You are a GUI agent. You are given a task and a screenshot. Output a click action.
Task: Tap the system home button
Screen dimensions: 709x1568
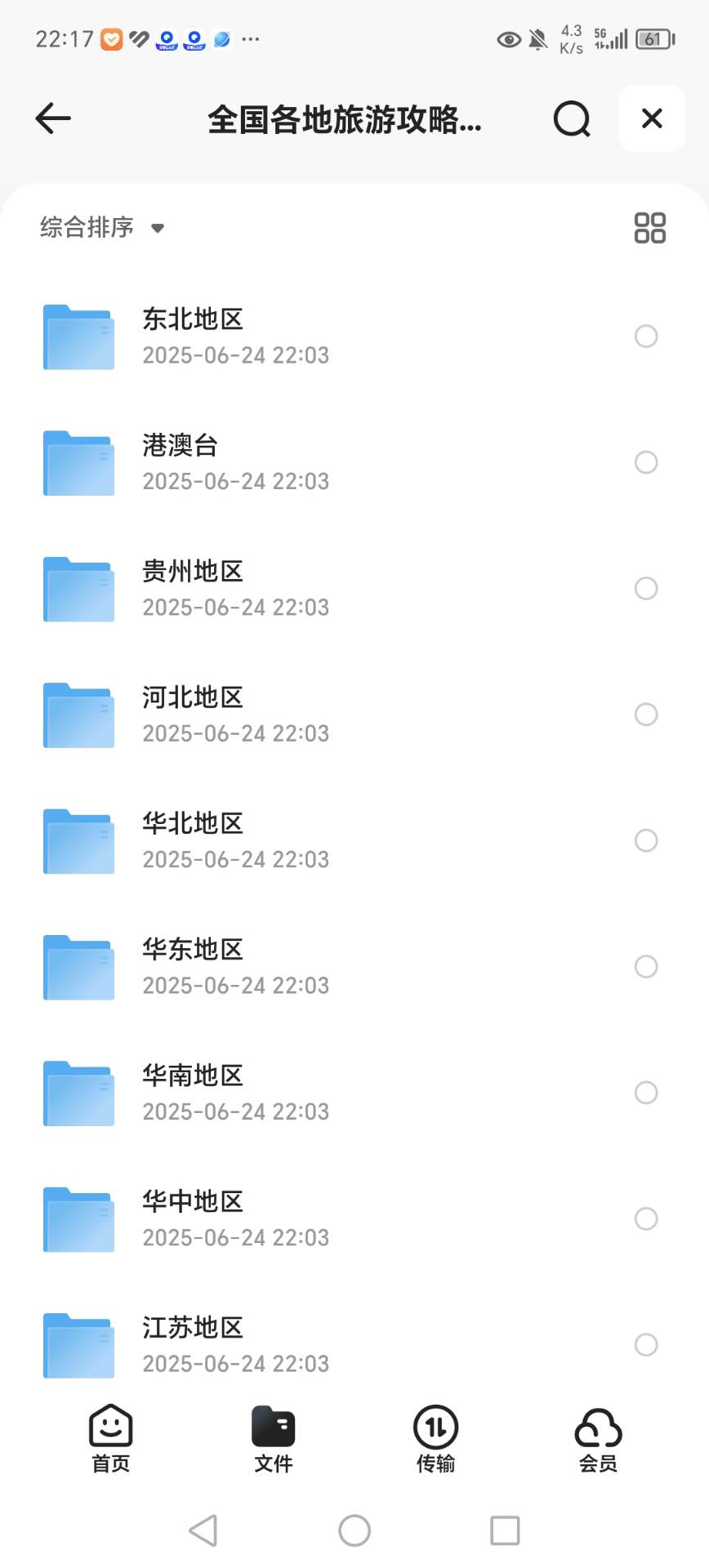tap(354, 1530)
